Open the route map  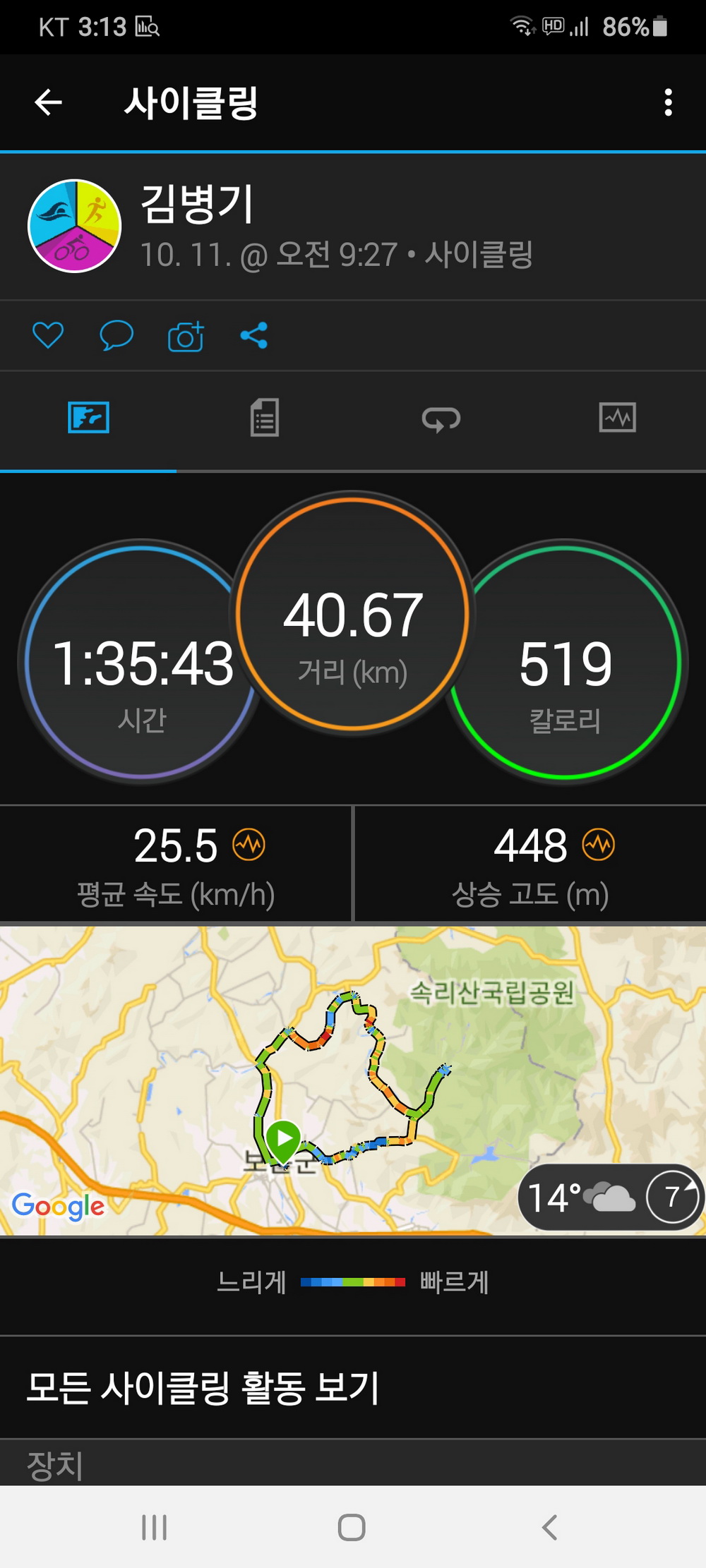(x=353, y=1080)
